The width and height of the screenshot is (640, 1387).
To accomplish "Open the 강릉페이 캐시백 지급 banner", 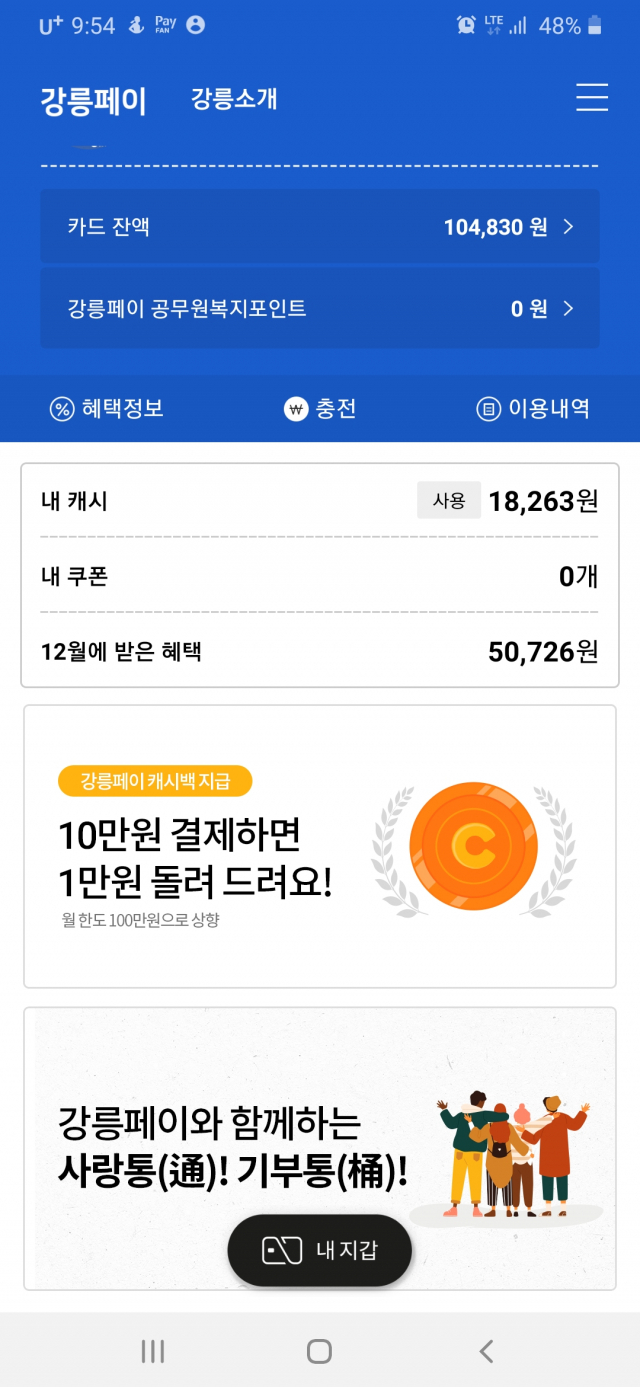I will (x=320, y=846).
